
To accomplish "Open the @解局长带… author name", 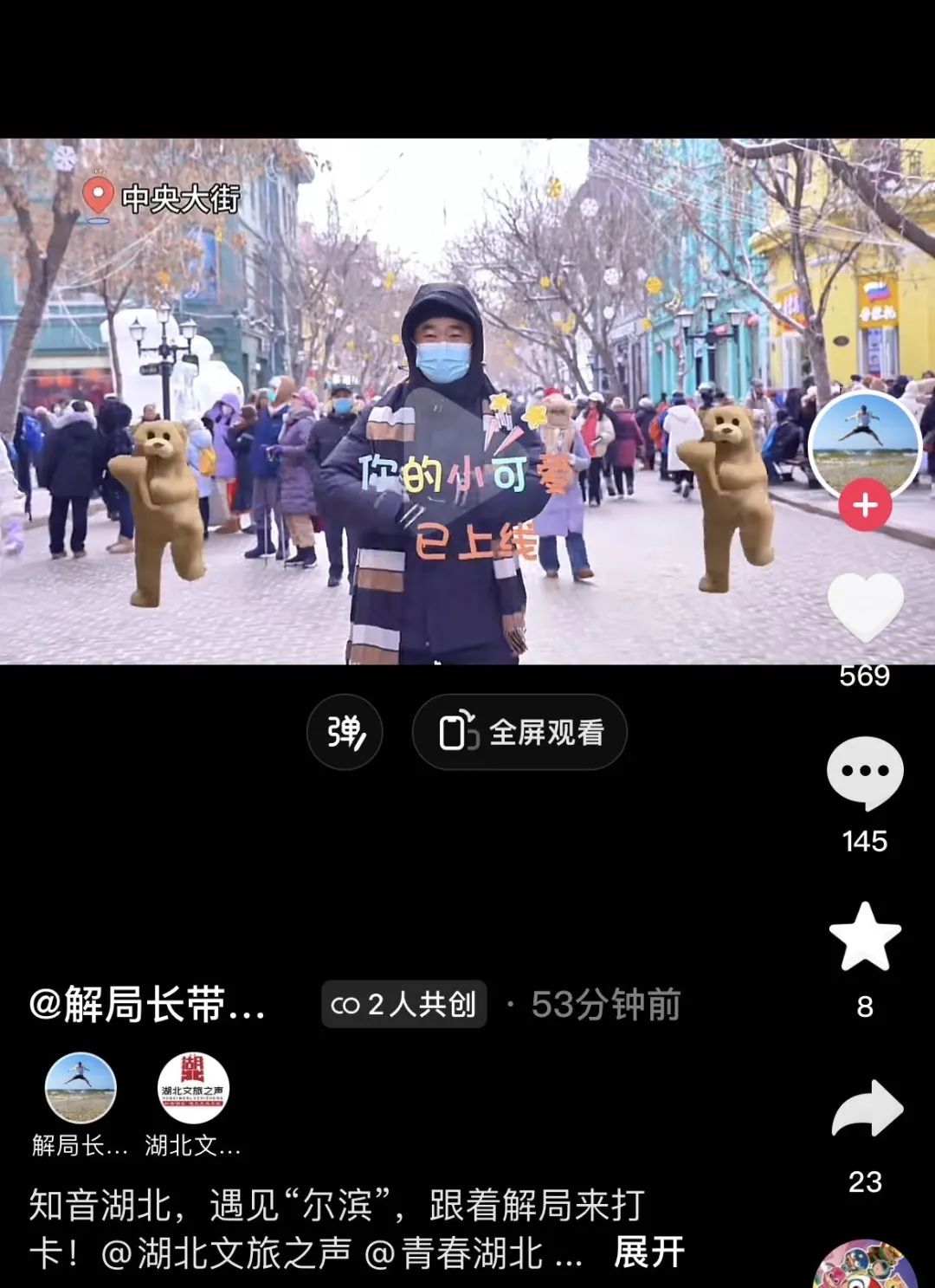I will click(147, 1005).
